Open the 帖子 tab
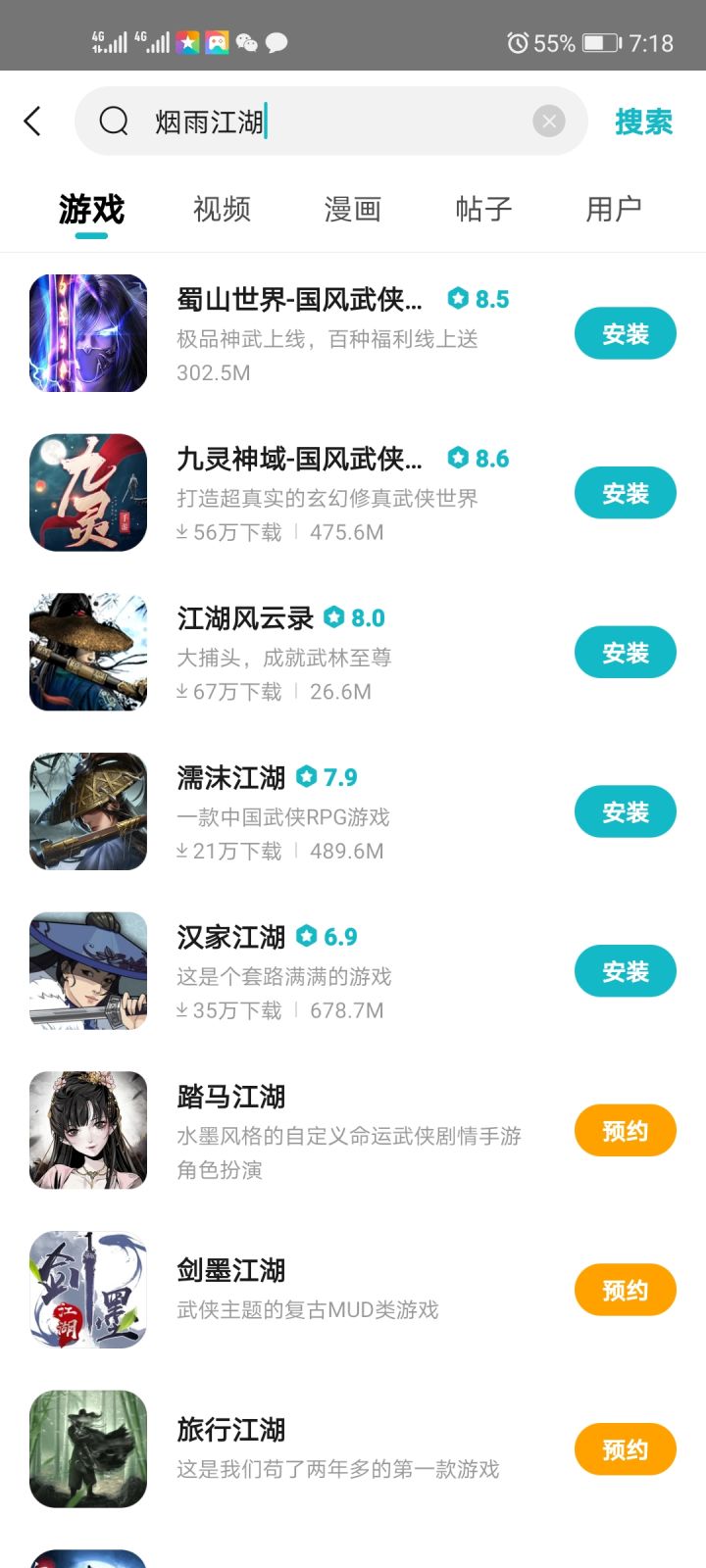 483,209
